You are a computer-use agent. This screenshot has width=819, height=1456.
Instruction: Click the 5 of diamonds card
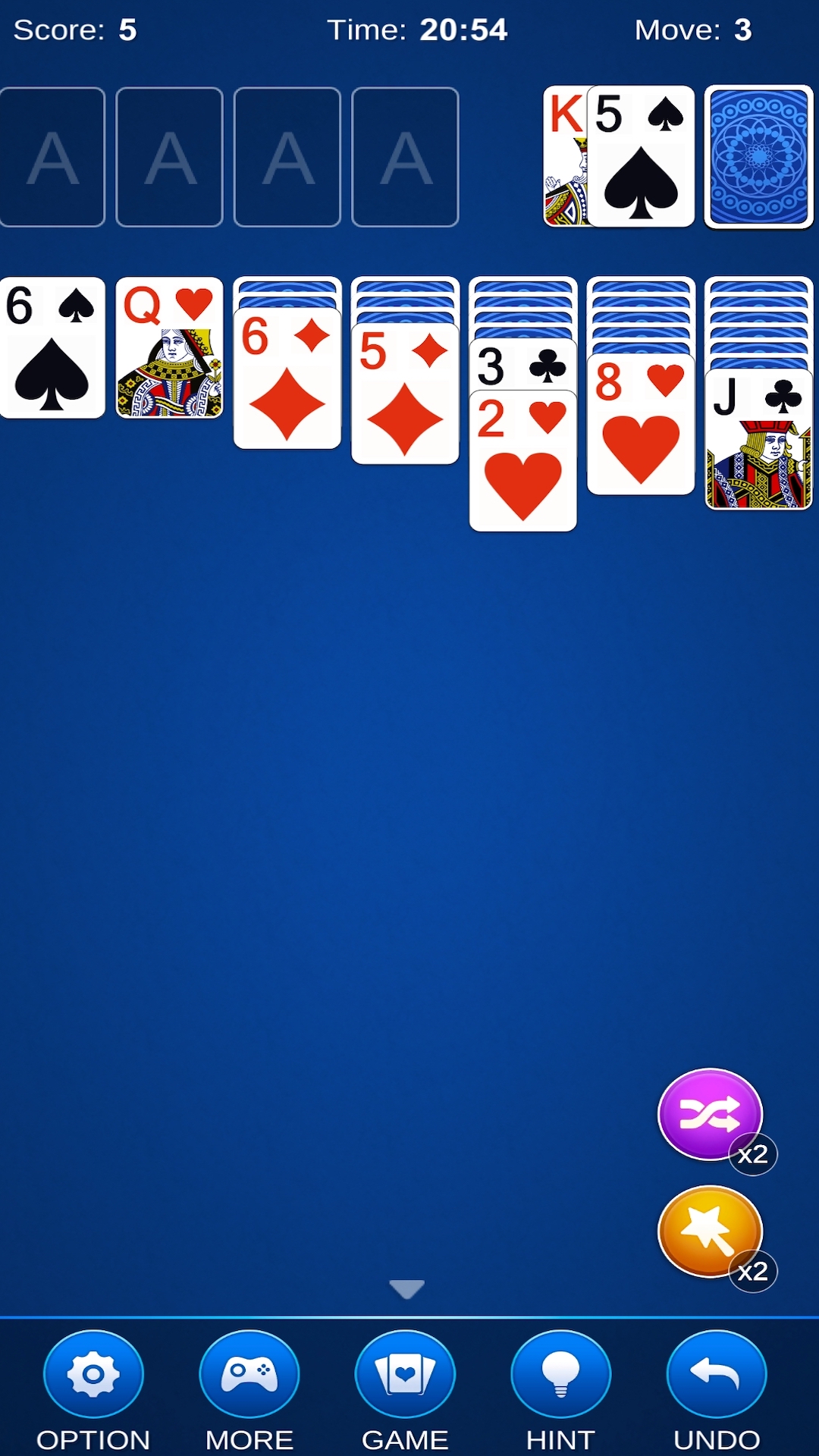404,394
